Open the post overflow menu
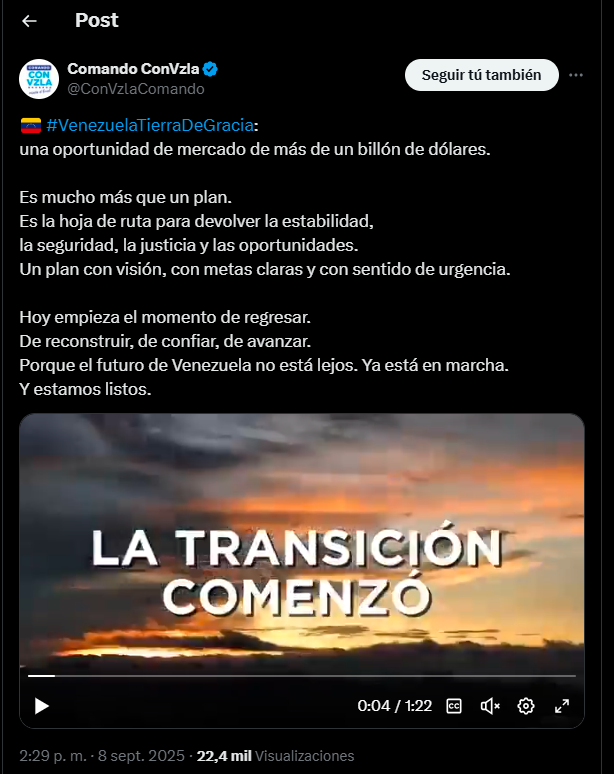Screen dimensions: 614x774 coord(576,75)
